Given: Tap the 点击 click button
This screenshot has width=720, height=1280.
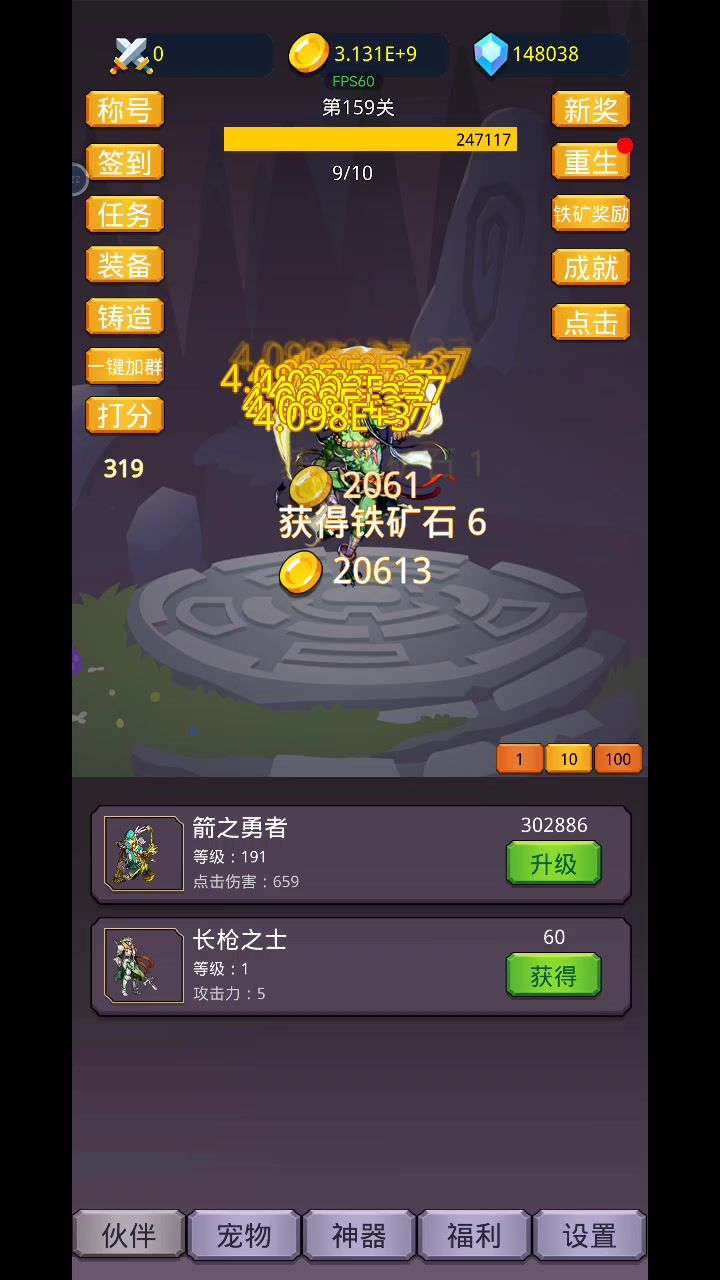Looking at the screenshot, I should point(591,322).
